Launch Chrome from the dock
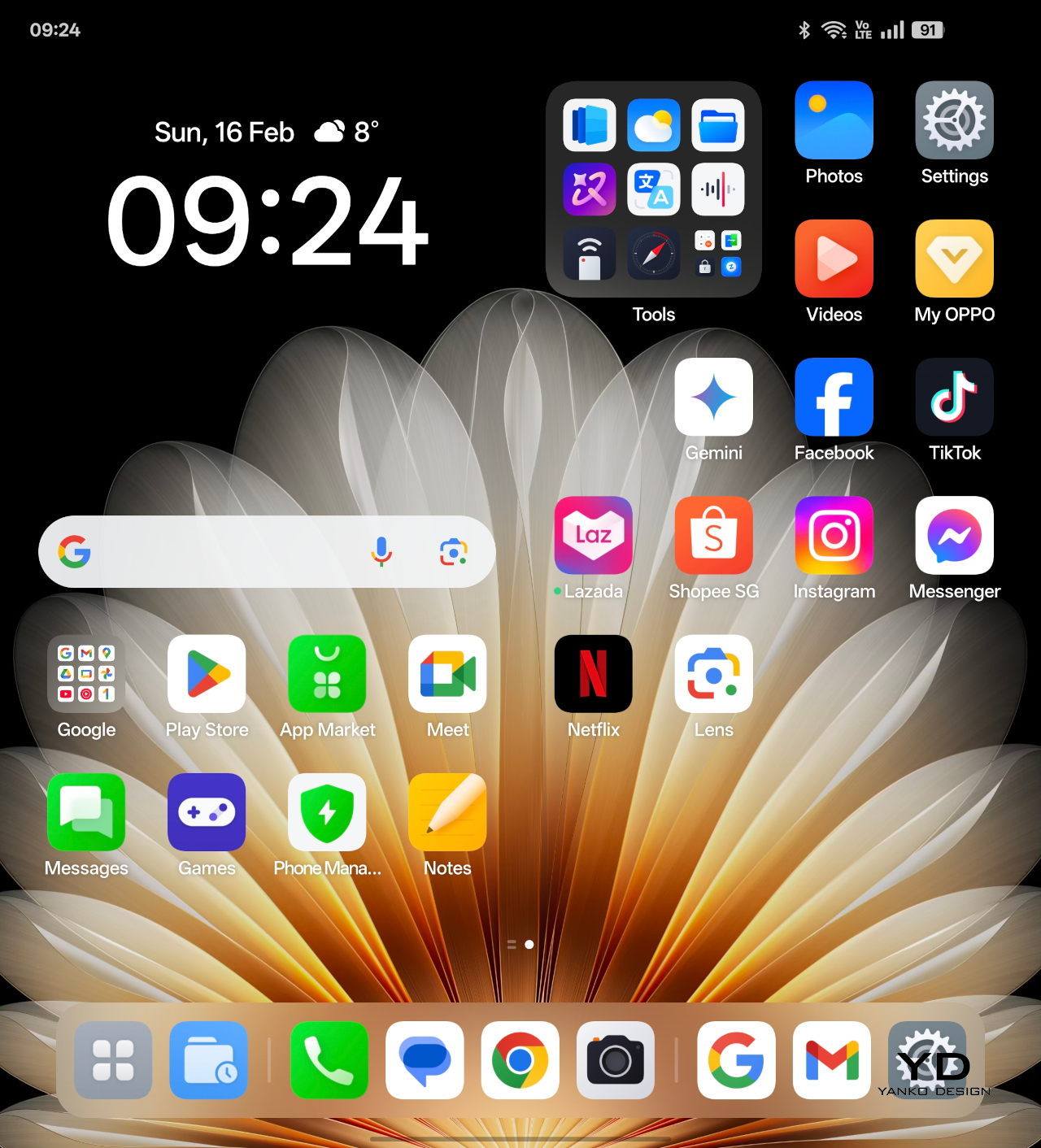The height and width of the screenshot is (1148, 1041). tap(520, 1060)
